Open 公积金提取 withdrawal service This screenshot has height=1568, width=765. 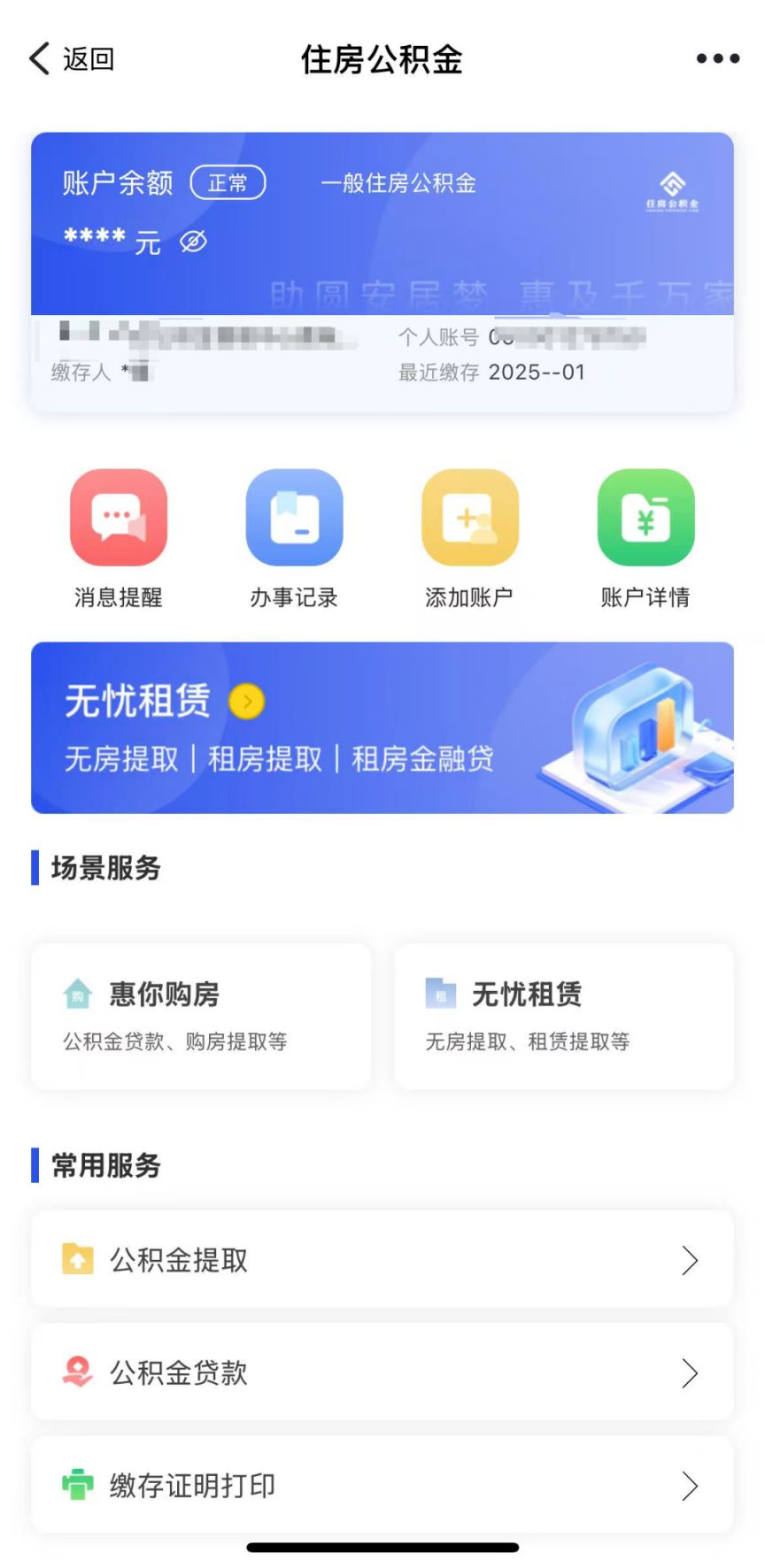[382, 1259]
